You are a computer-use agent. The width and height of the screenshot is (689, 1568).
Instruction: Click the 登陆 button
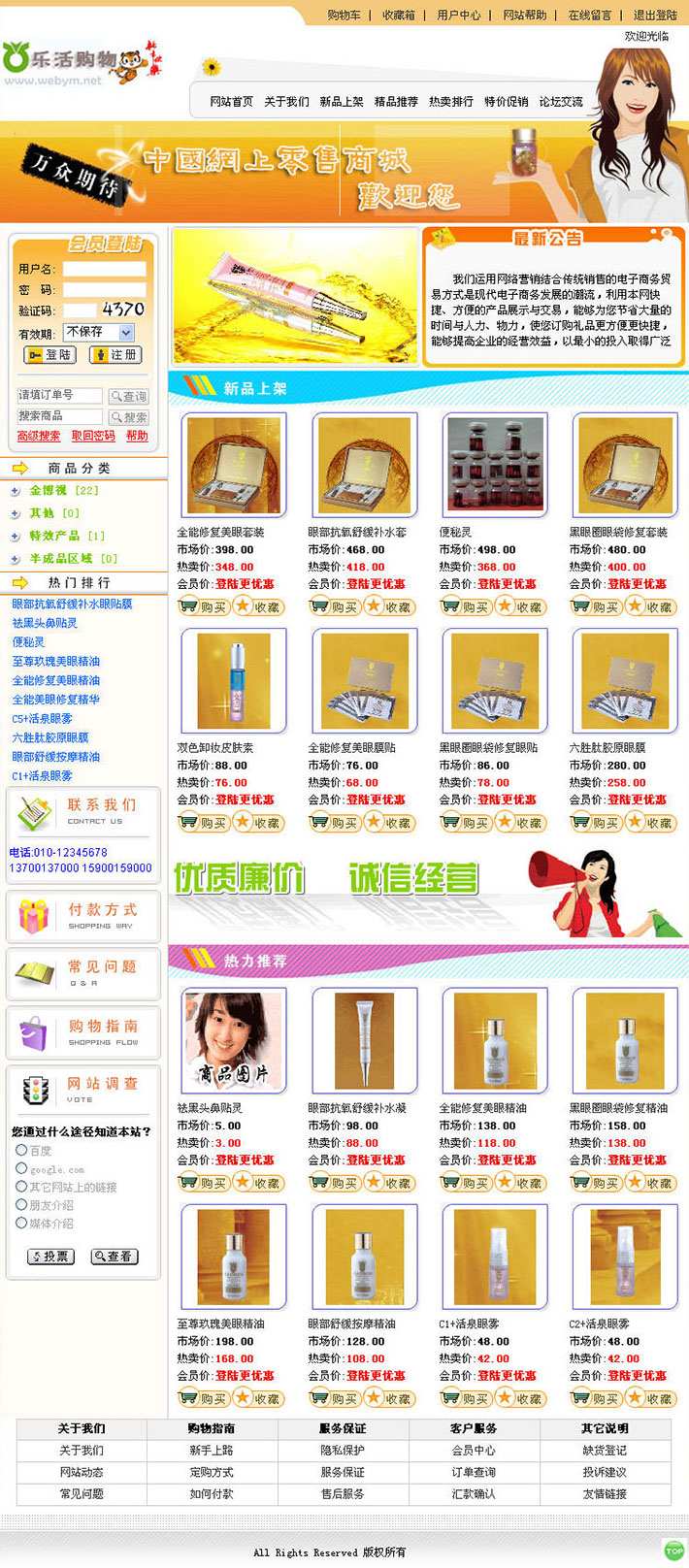coord(49,355)
